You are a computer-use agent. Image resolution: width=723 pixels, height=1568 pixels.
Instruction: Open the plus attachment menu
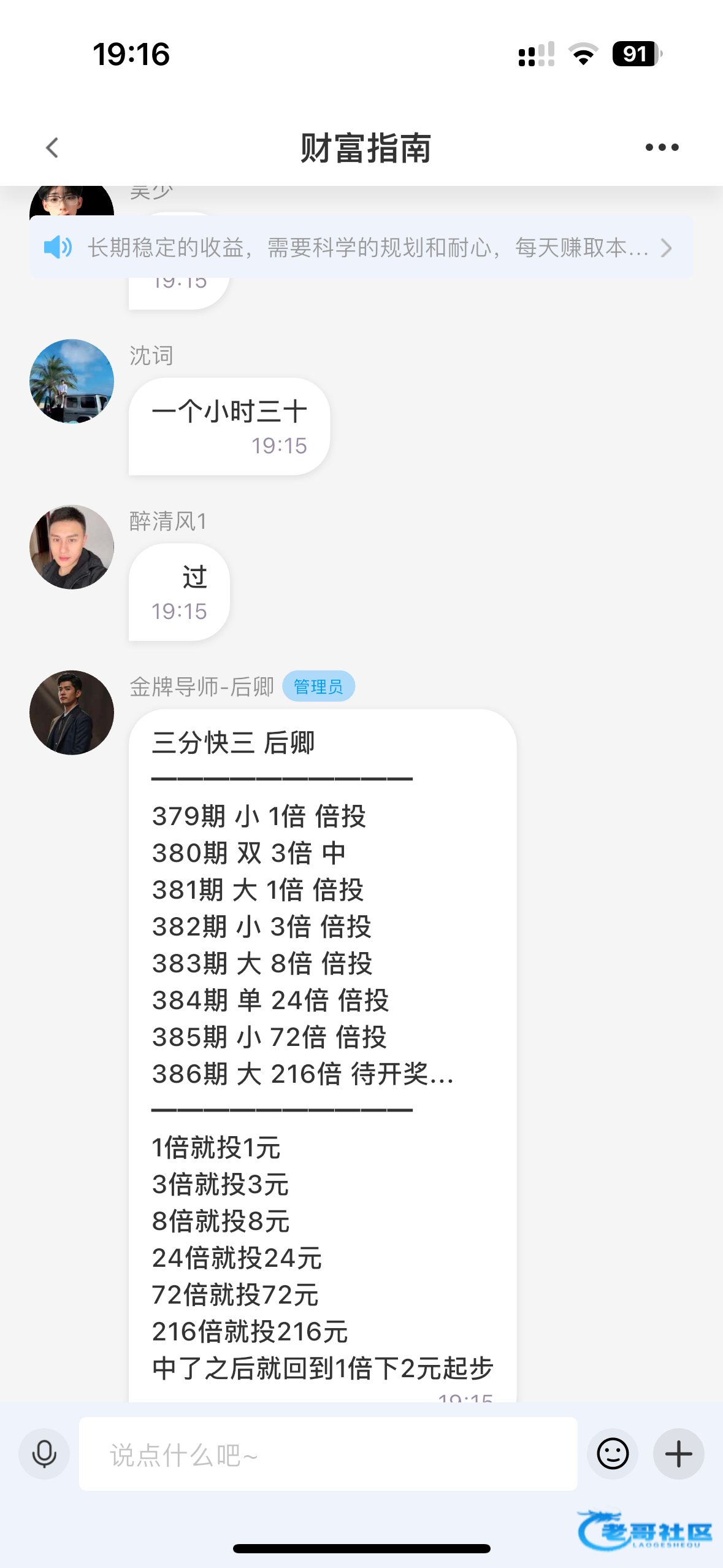pos(678,1453)
